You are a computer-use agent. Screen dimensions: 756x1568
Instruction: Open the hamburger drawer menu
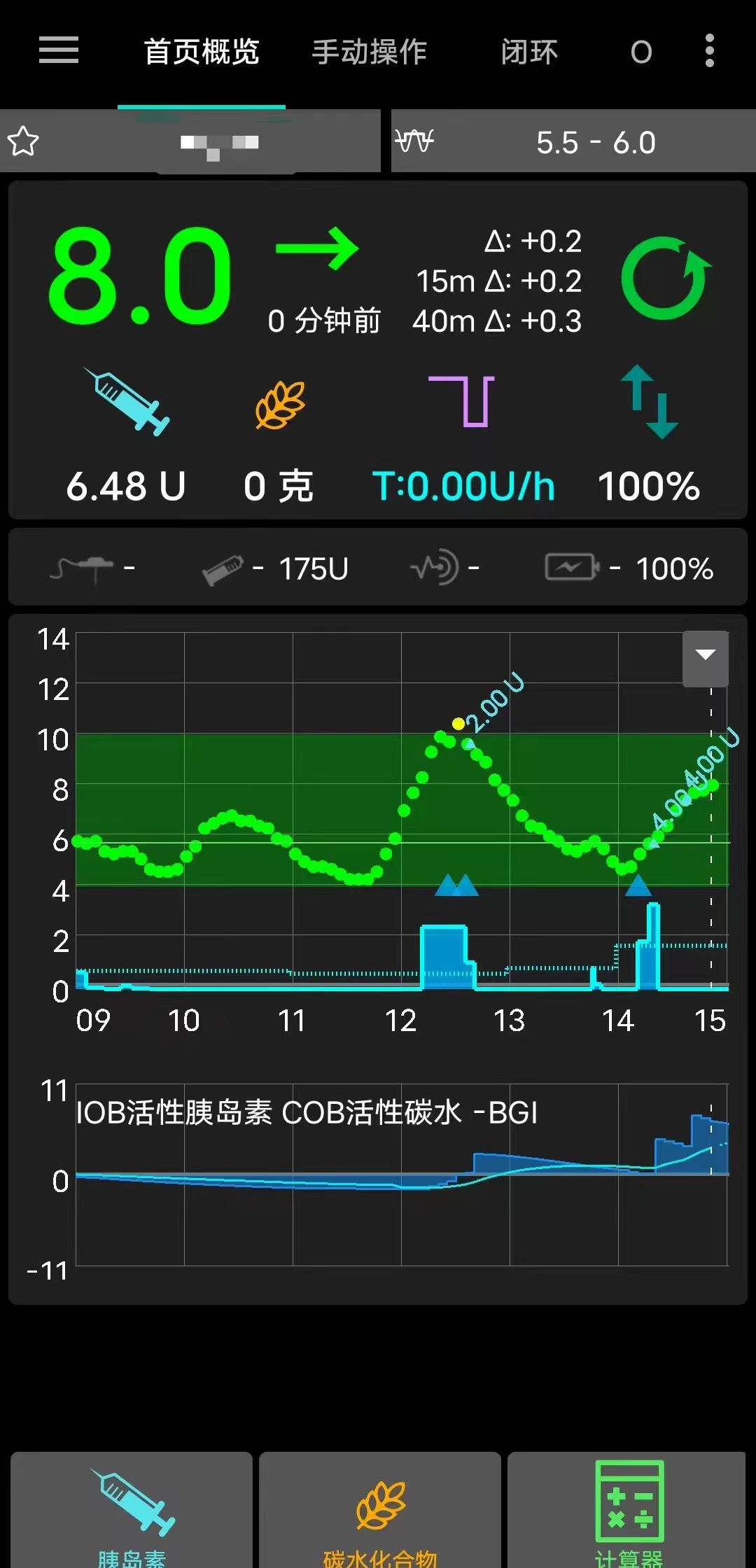point(58,50)
